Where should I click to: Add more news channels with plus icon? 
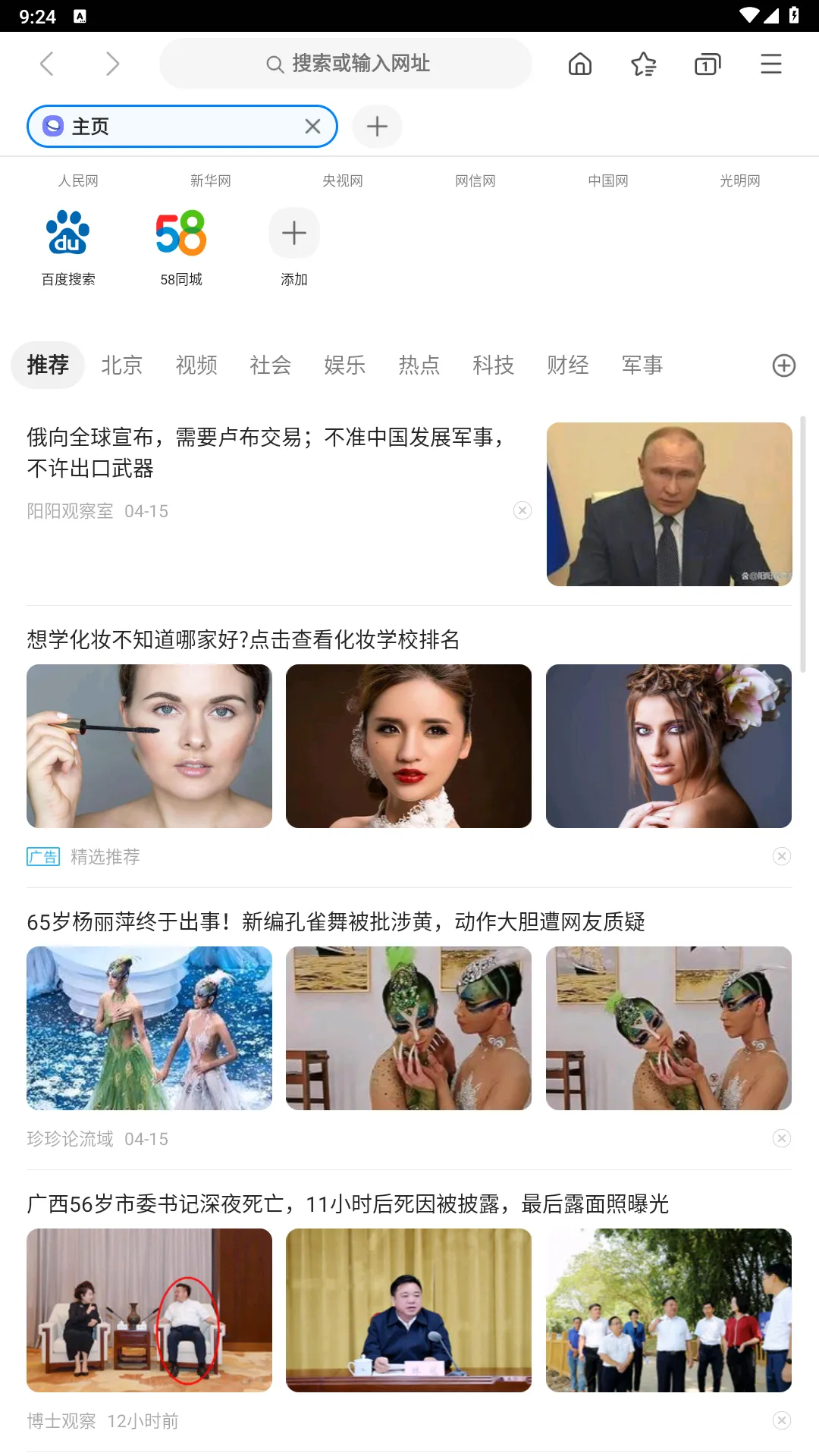coord(784,366)
